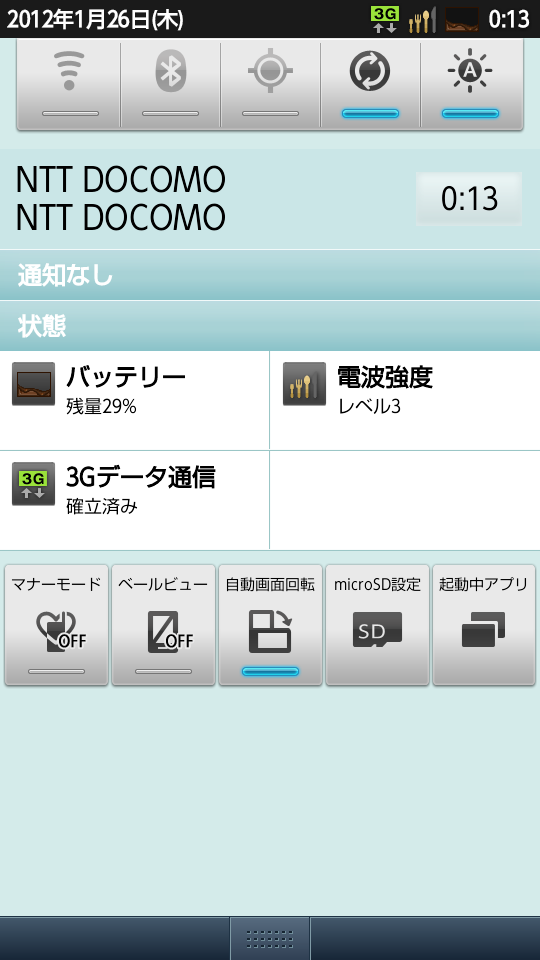Screen dimensions: 540x960
Task: Open battery status showing 残量29%
Action: coord(135,400)
